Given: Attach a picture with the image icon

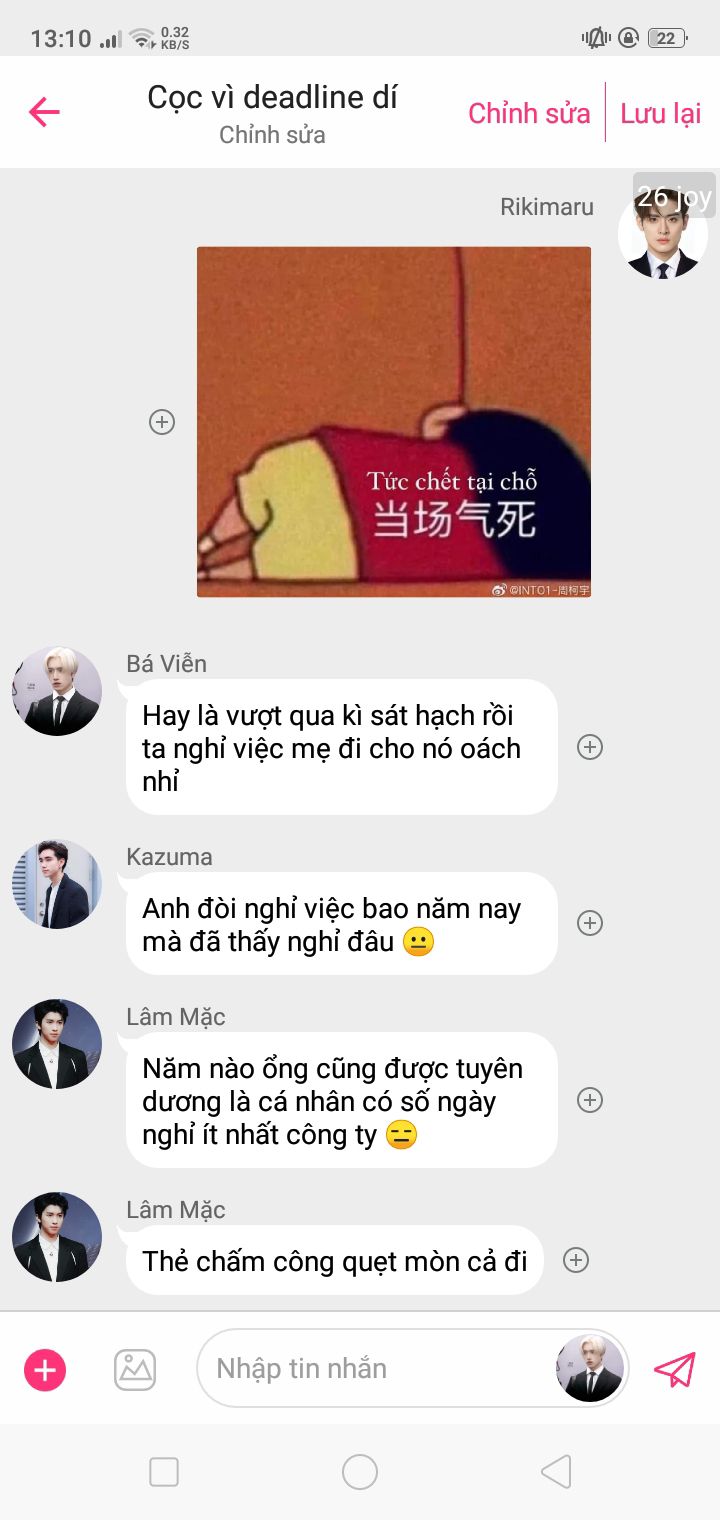Looking at the screenshot, I should click(135, 1369).
